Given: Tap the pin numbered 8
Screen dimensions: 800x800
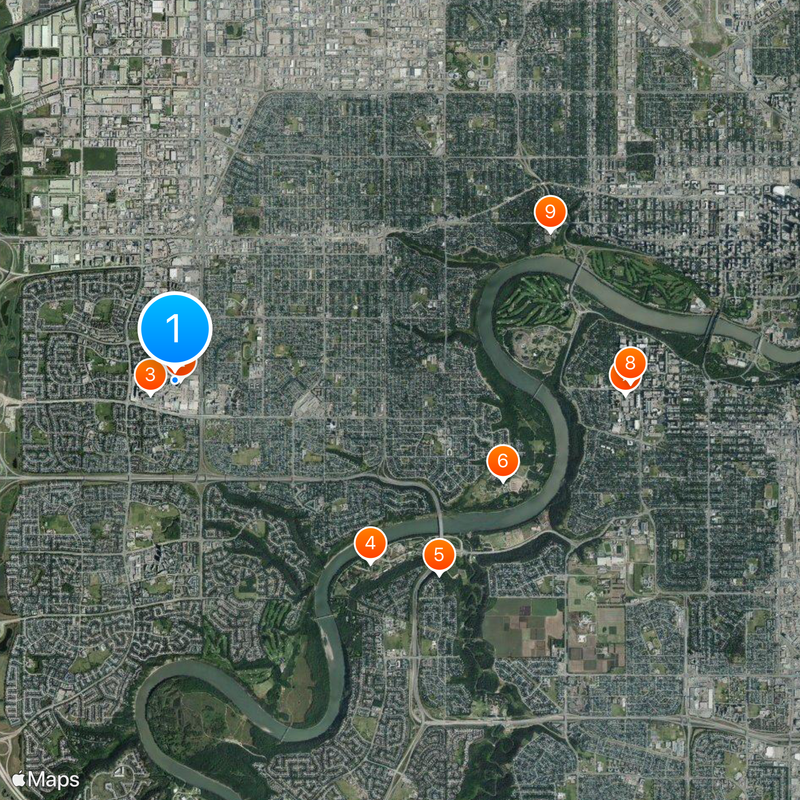Looking at the screenshot, I should [x=630, y=363].
